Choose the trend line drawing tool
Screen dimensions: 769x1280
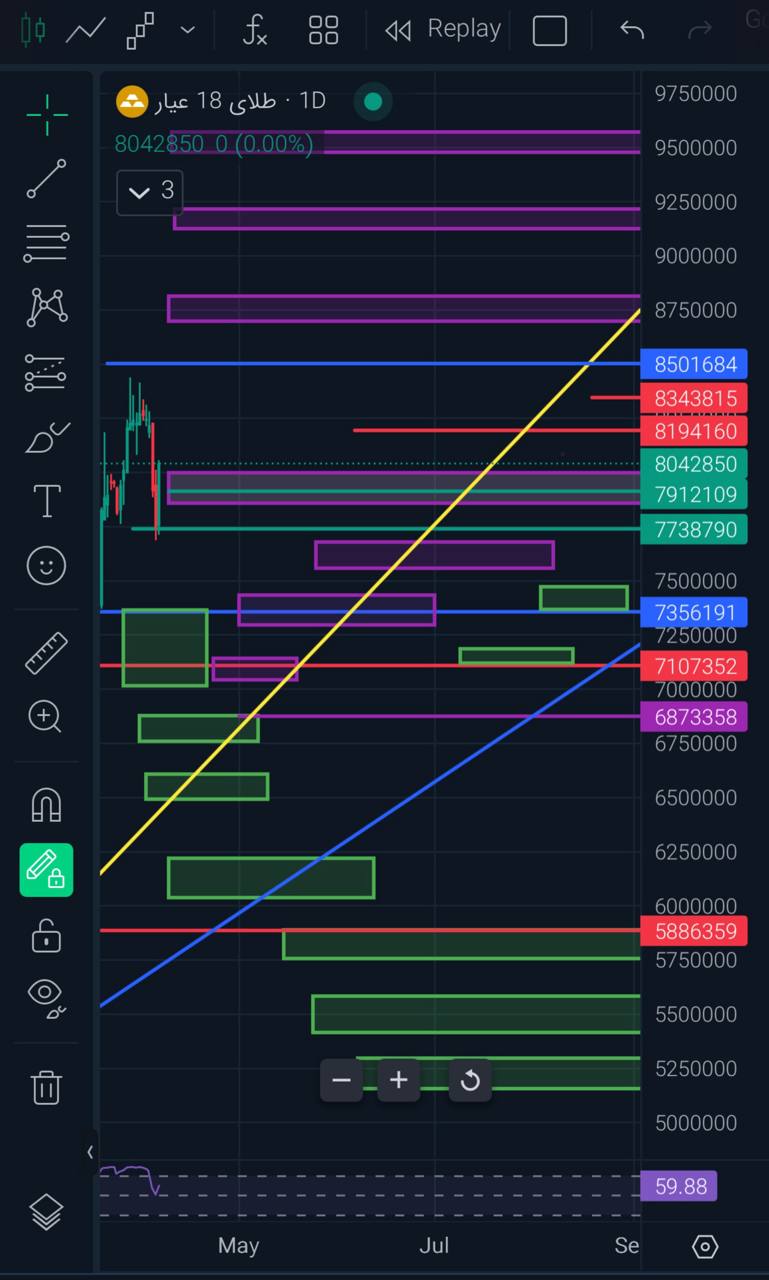coord(47,178)
